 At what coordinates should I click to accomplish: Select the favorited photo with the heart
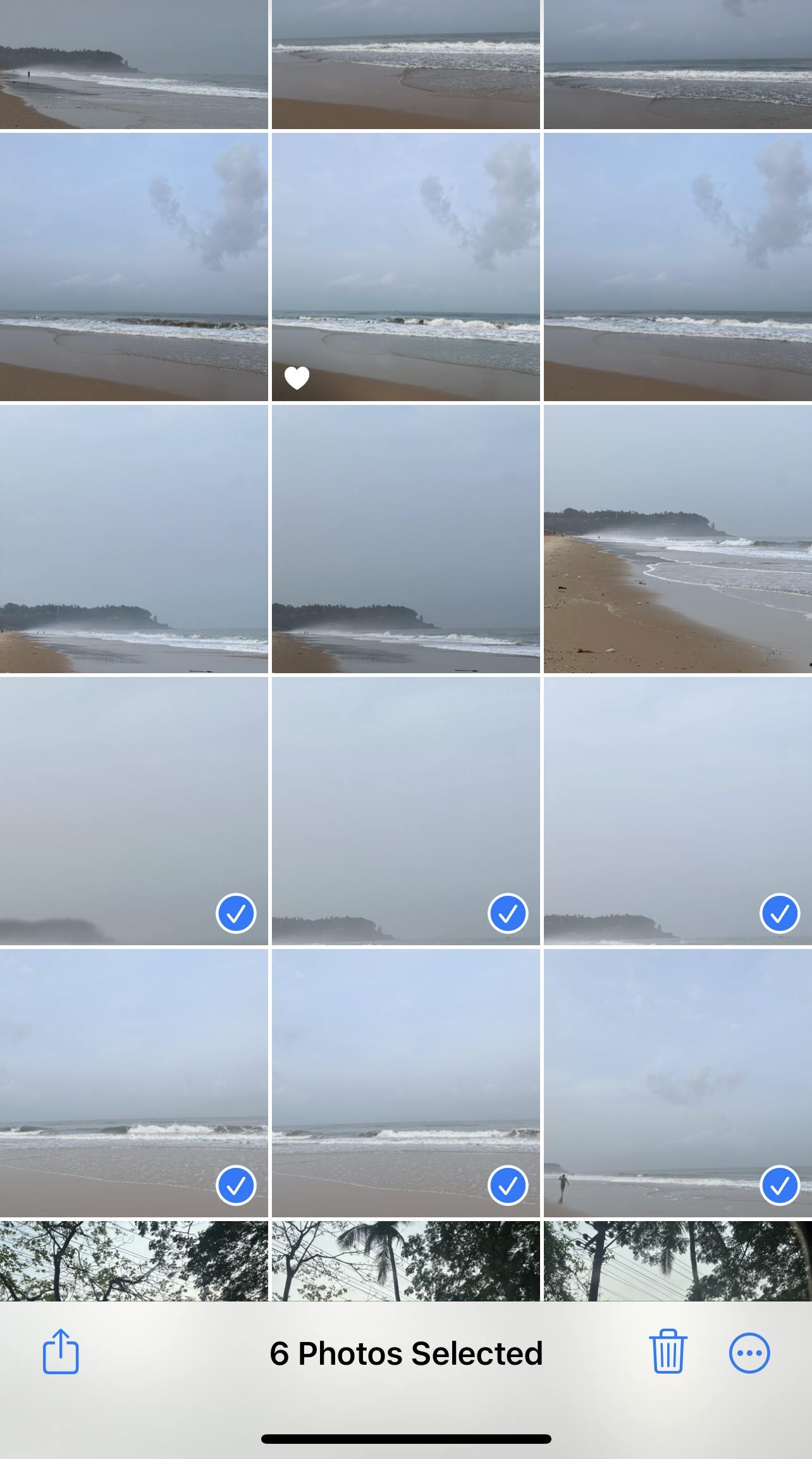click(405, 267)
